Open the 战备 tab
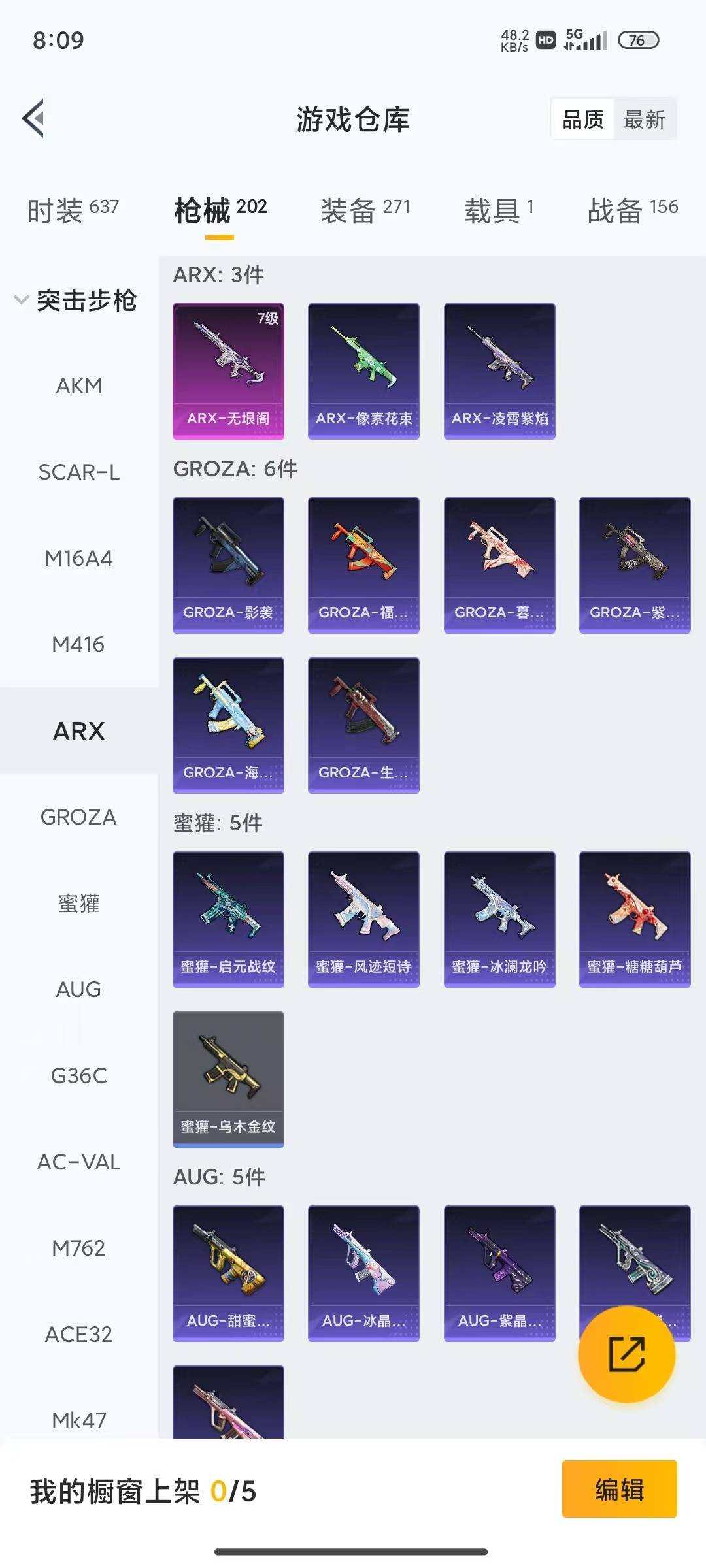 (632, 210)
